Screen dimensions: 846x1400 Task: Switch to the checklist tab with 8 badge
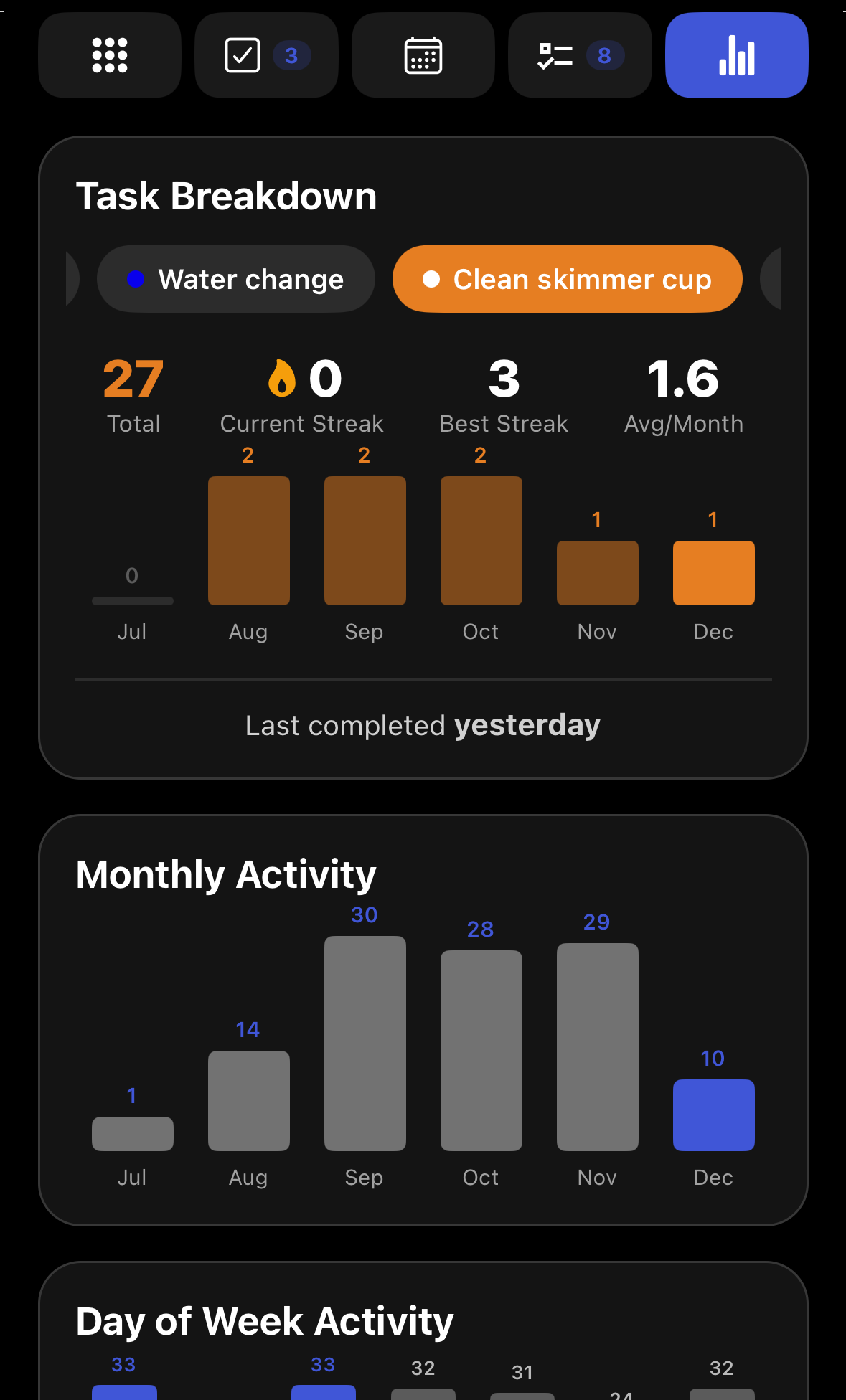[x=580, y=55]
